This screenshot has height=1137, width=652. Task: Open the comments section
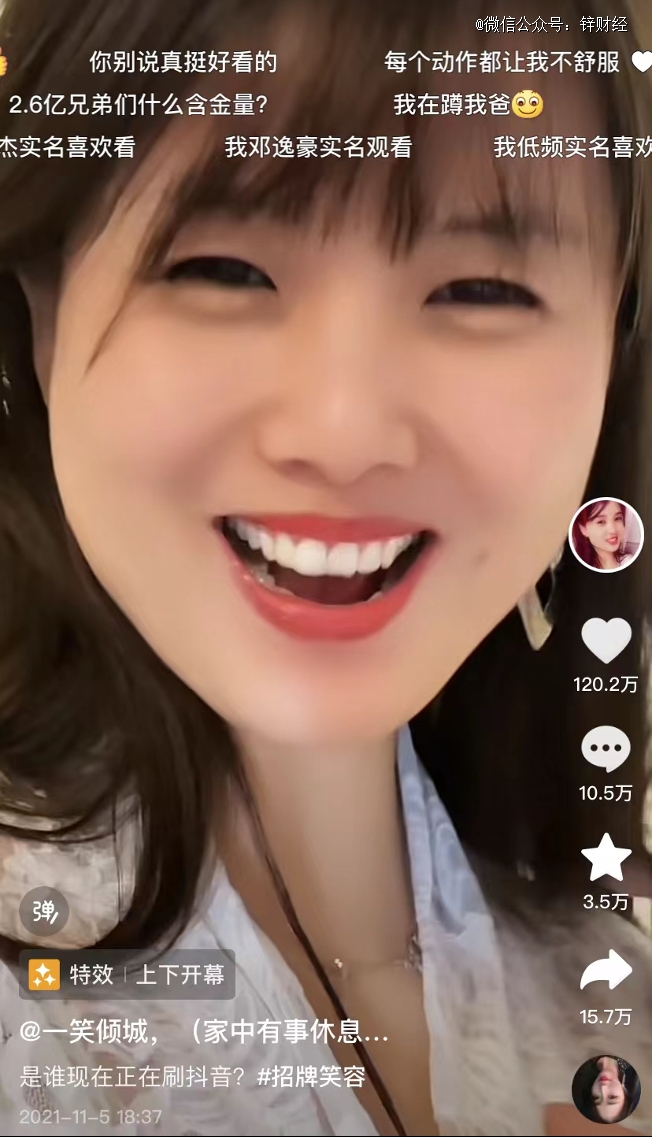[x=606, y=749]
